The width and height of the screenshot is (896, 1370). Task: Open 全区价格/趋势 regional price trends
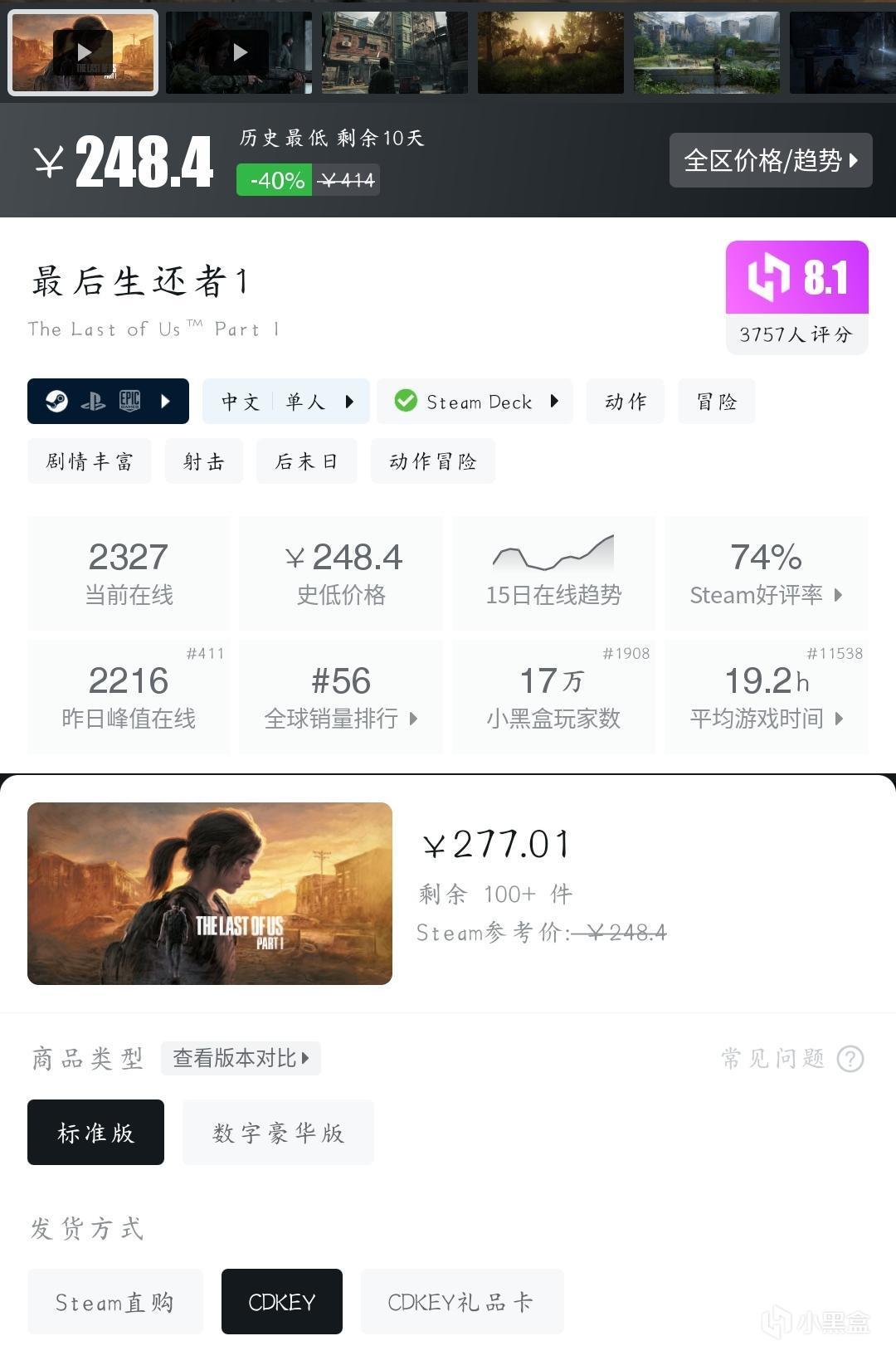[x=770, y=161]
